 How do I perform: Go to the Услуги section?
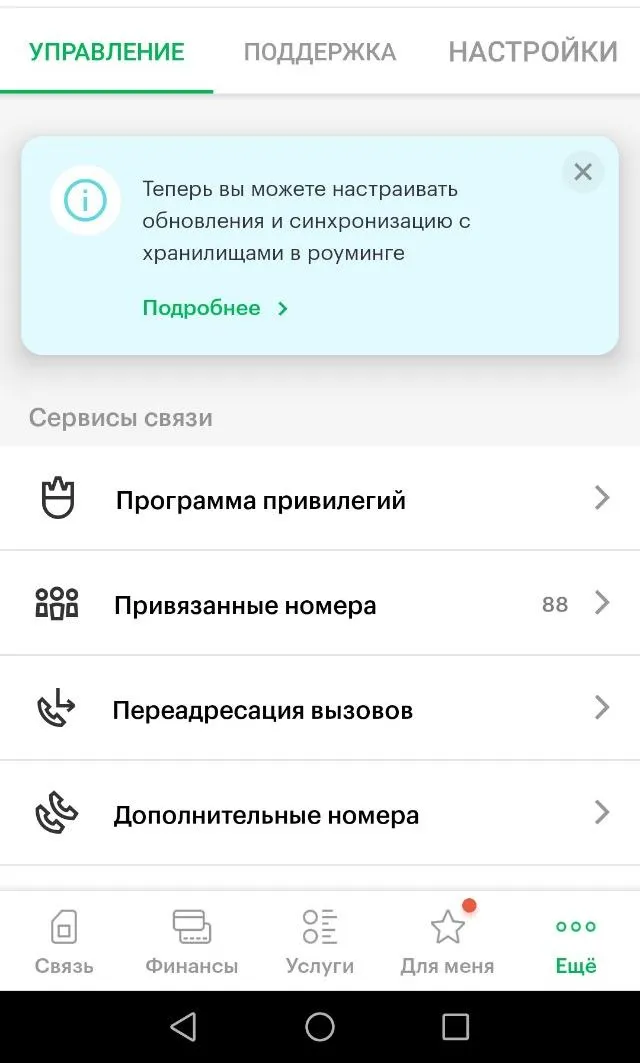(x=320, y=942)
